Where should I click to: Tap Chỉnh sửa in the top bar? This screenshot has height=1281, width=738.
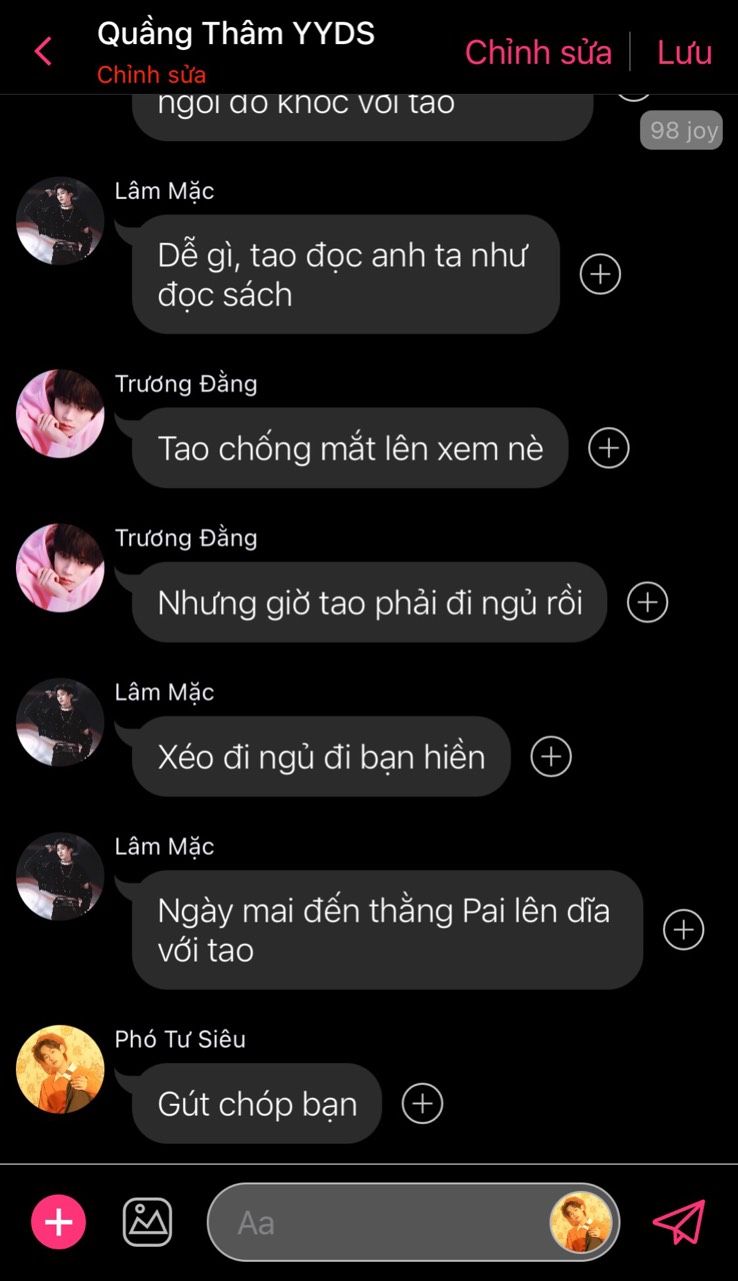pos(538,52)
